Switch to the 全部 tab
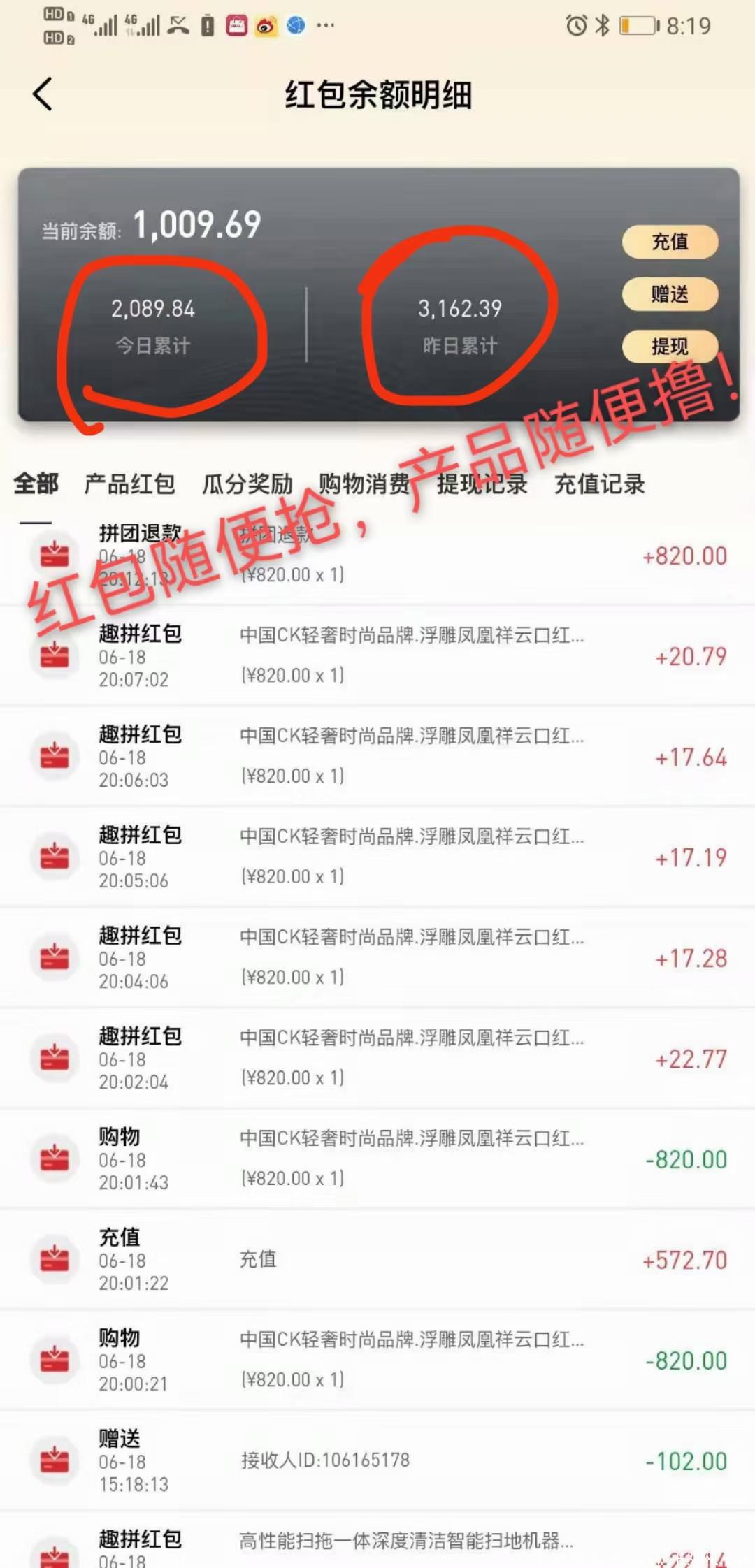755x1568 pixels. pos(36,484)
